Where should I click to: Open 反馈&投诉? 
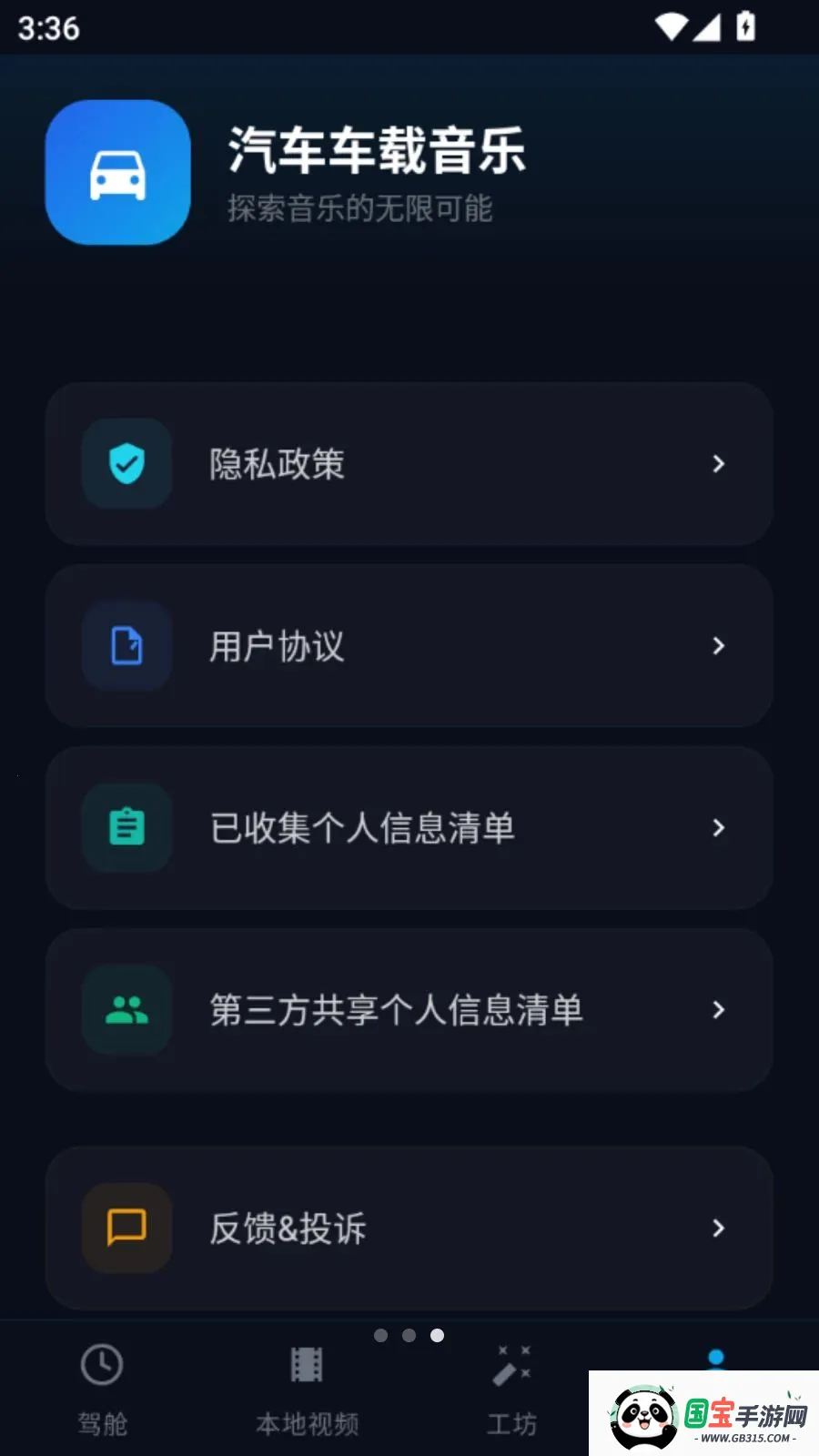(x=409, y=1228)
